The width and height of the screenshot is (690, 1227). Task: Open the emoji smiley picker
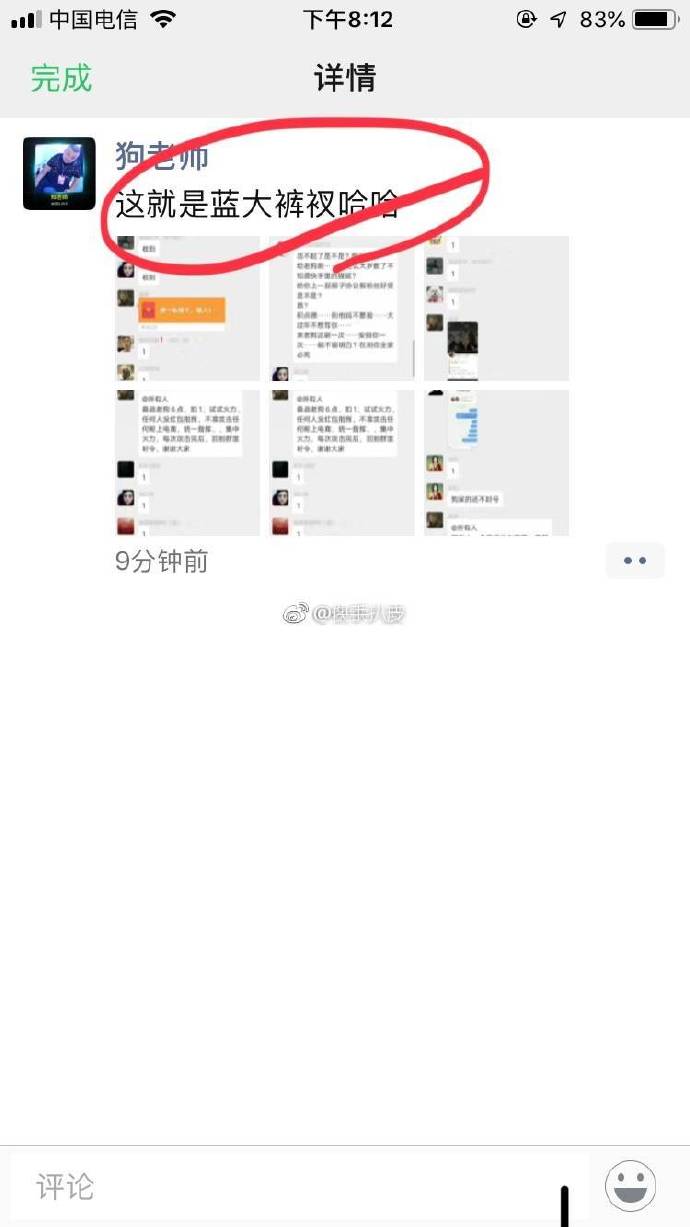point(631,1186)
